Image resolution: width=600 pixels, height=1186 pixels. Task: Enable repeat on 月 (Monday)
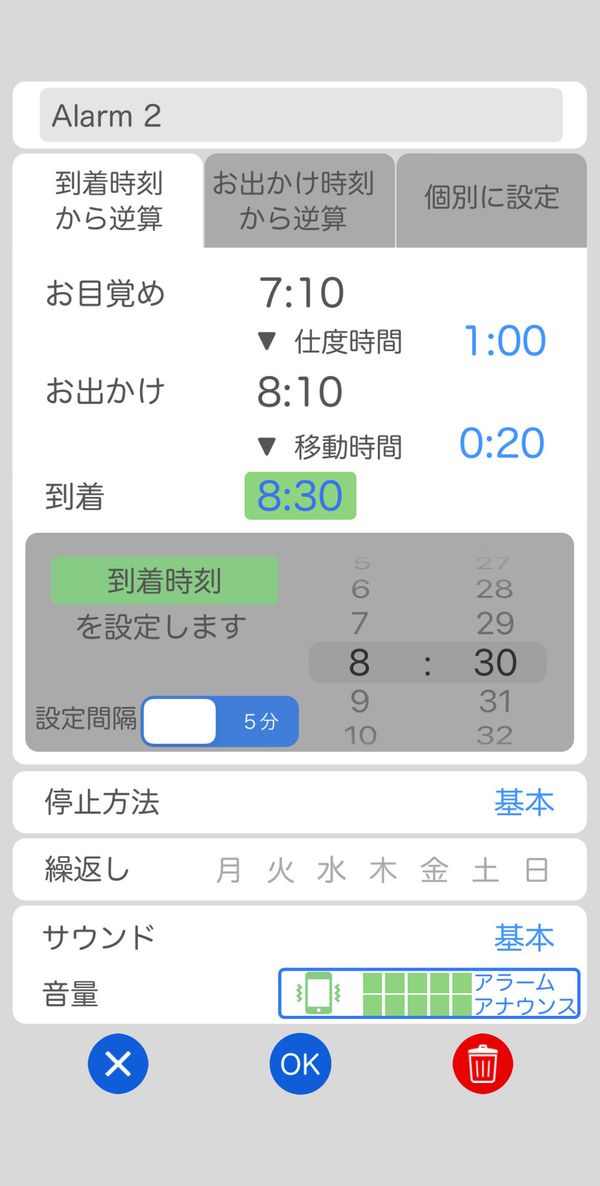[228, 871]
